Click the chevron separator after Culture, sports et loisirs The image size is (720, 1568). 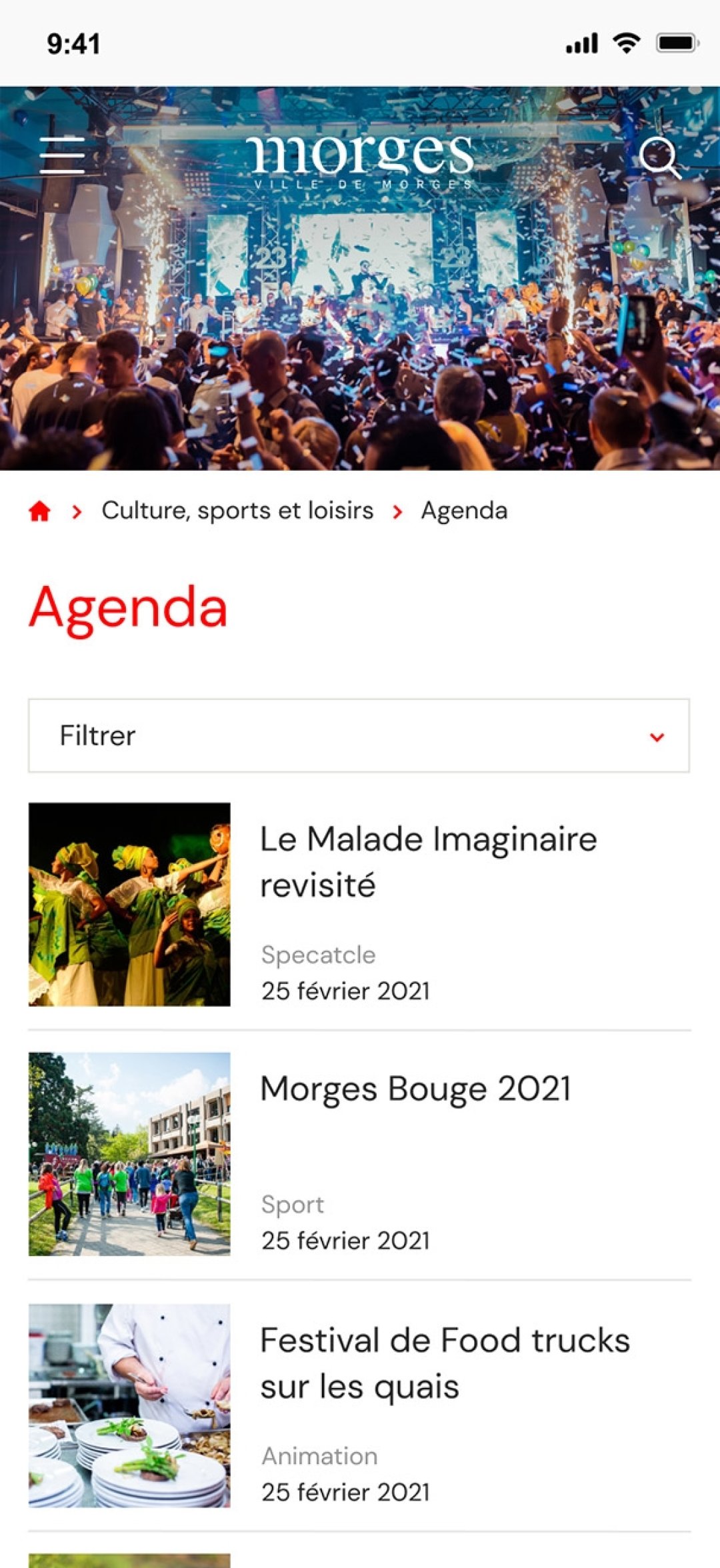(399, 511)
